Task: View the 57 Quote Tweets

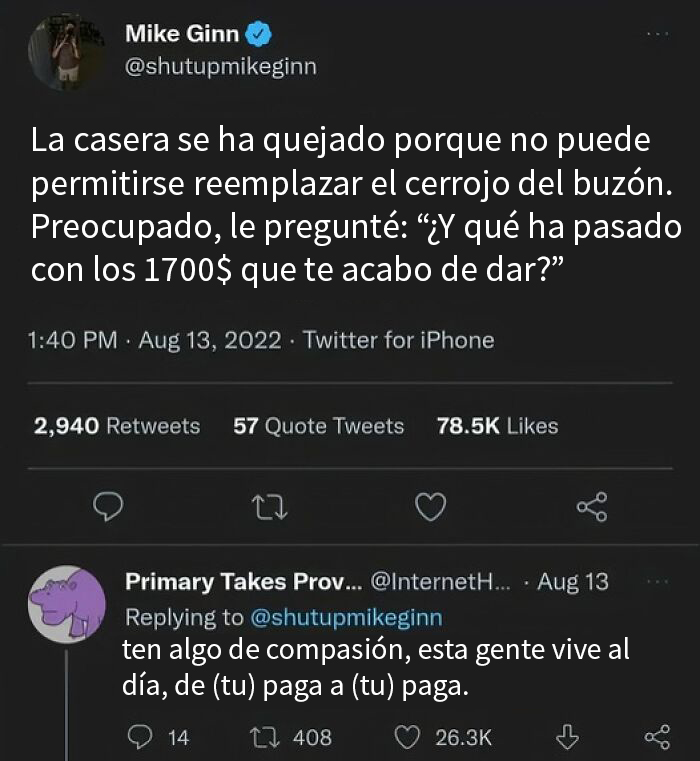Action: (318, 426)
